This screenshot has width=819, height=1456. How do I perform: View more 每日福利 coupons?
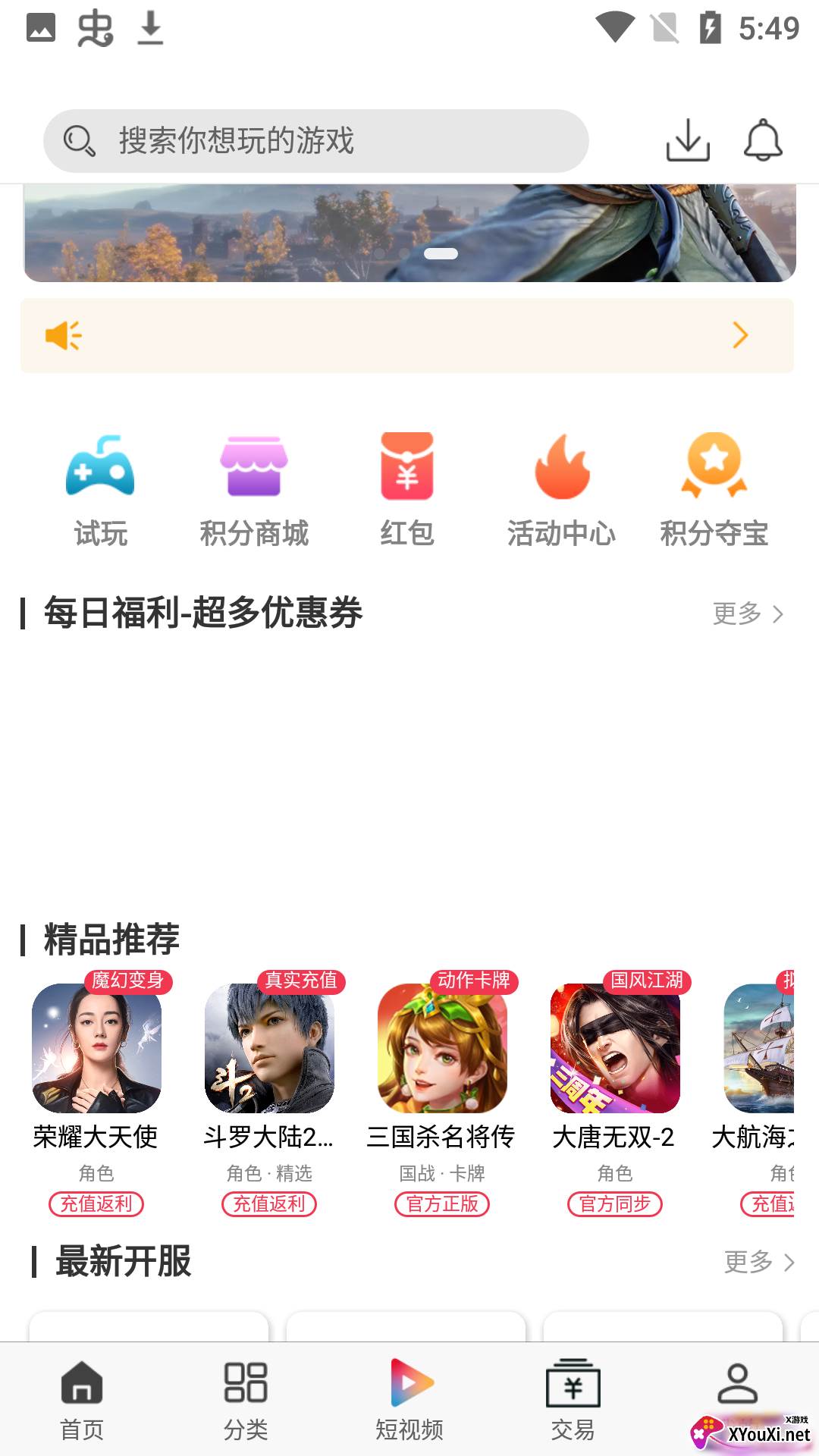[747, 613]
